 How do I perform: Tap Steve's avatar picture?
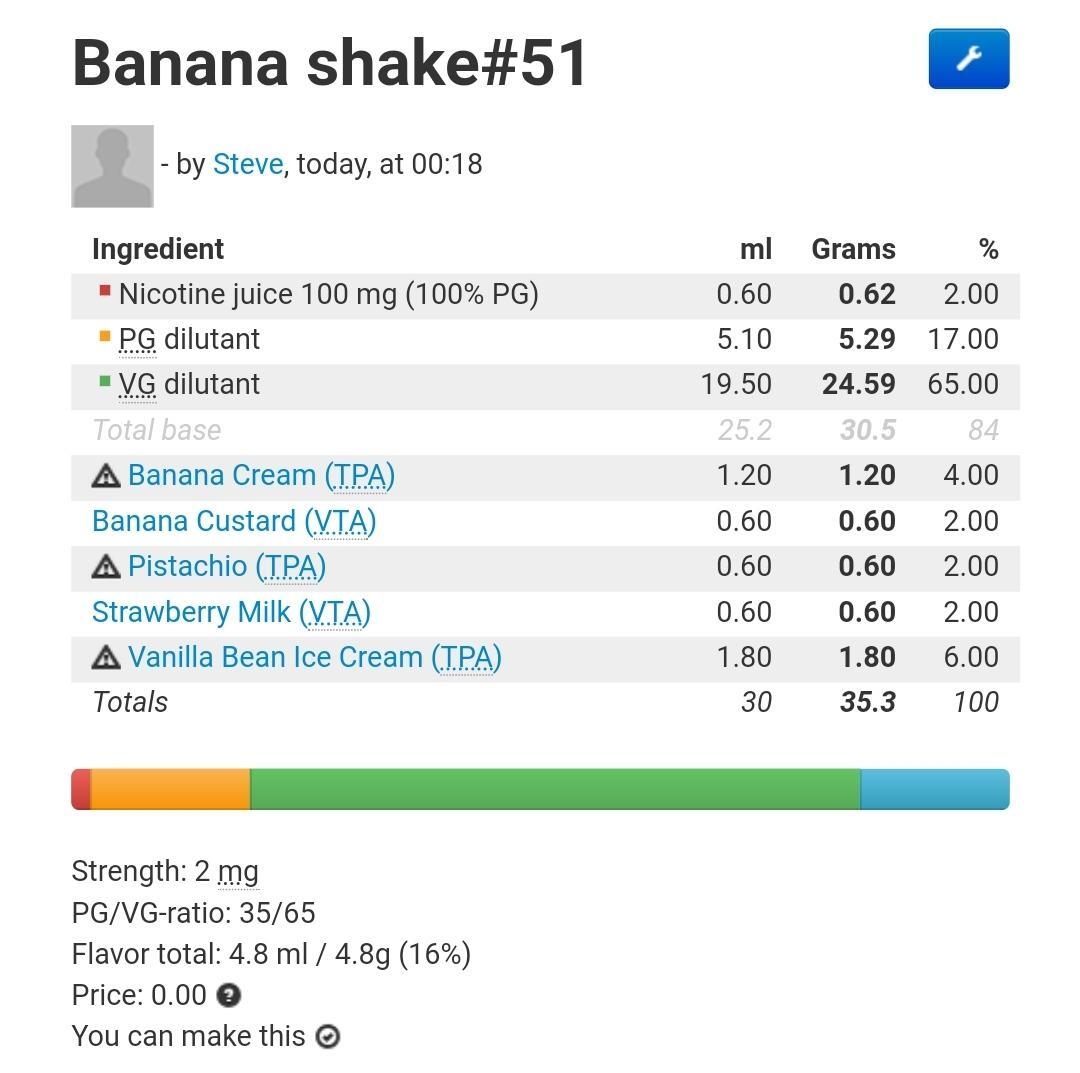(112, 166)
